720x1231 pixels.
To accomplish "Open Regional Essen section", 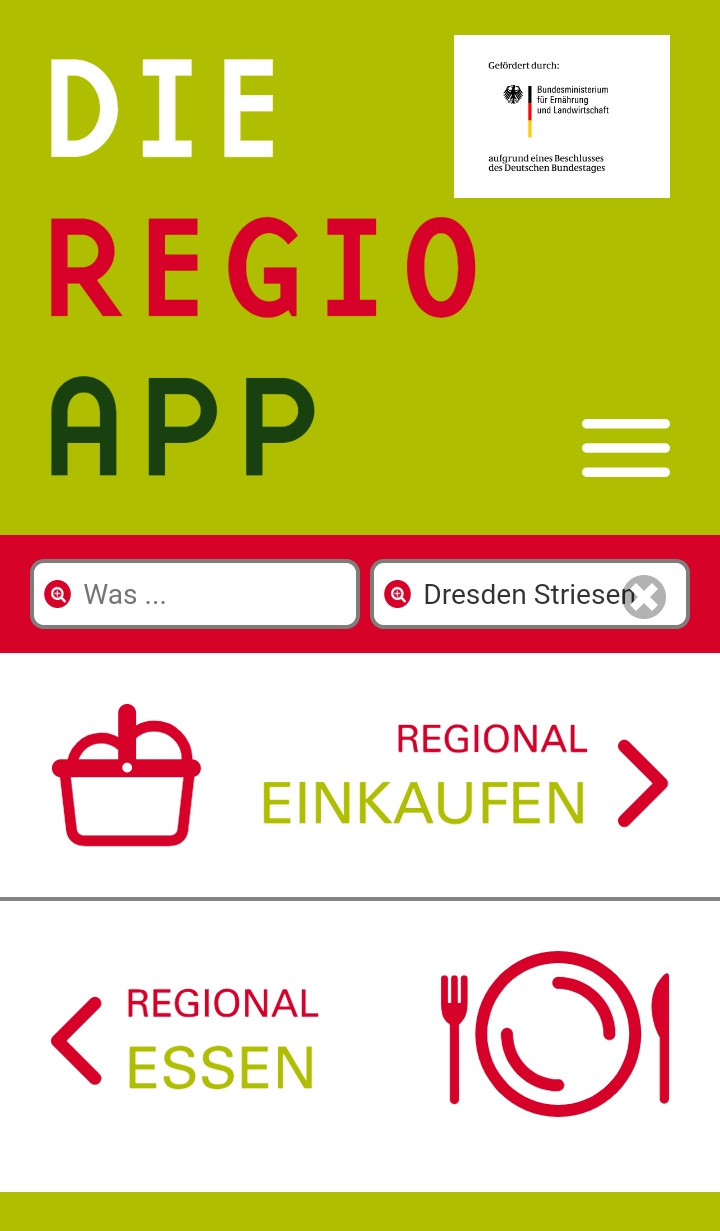I will click(x=360, y=1040).
